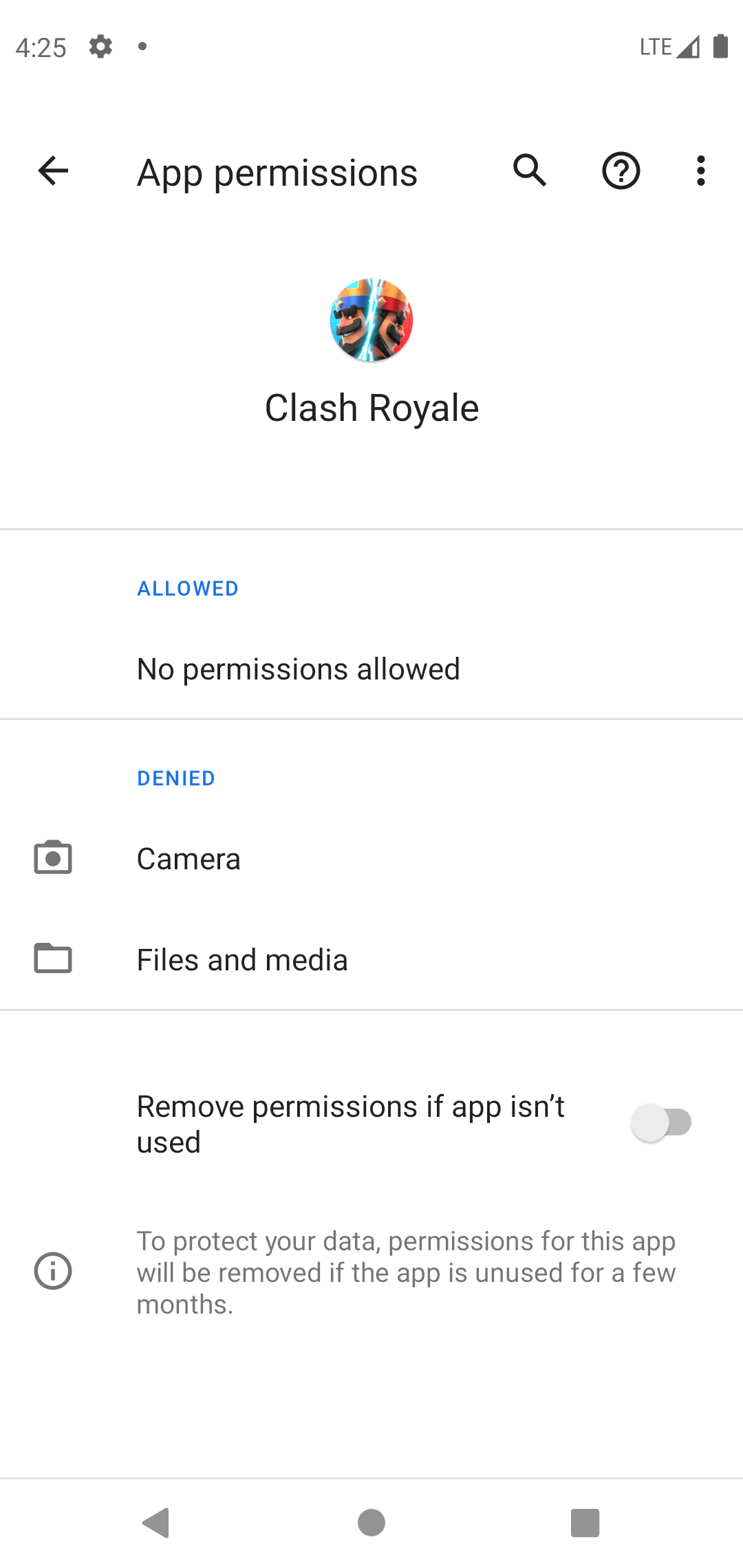Open the help icon
The height and width of the screenshot is (1568, 743).
coord(621,171)
